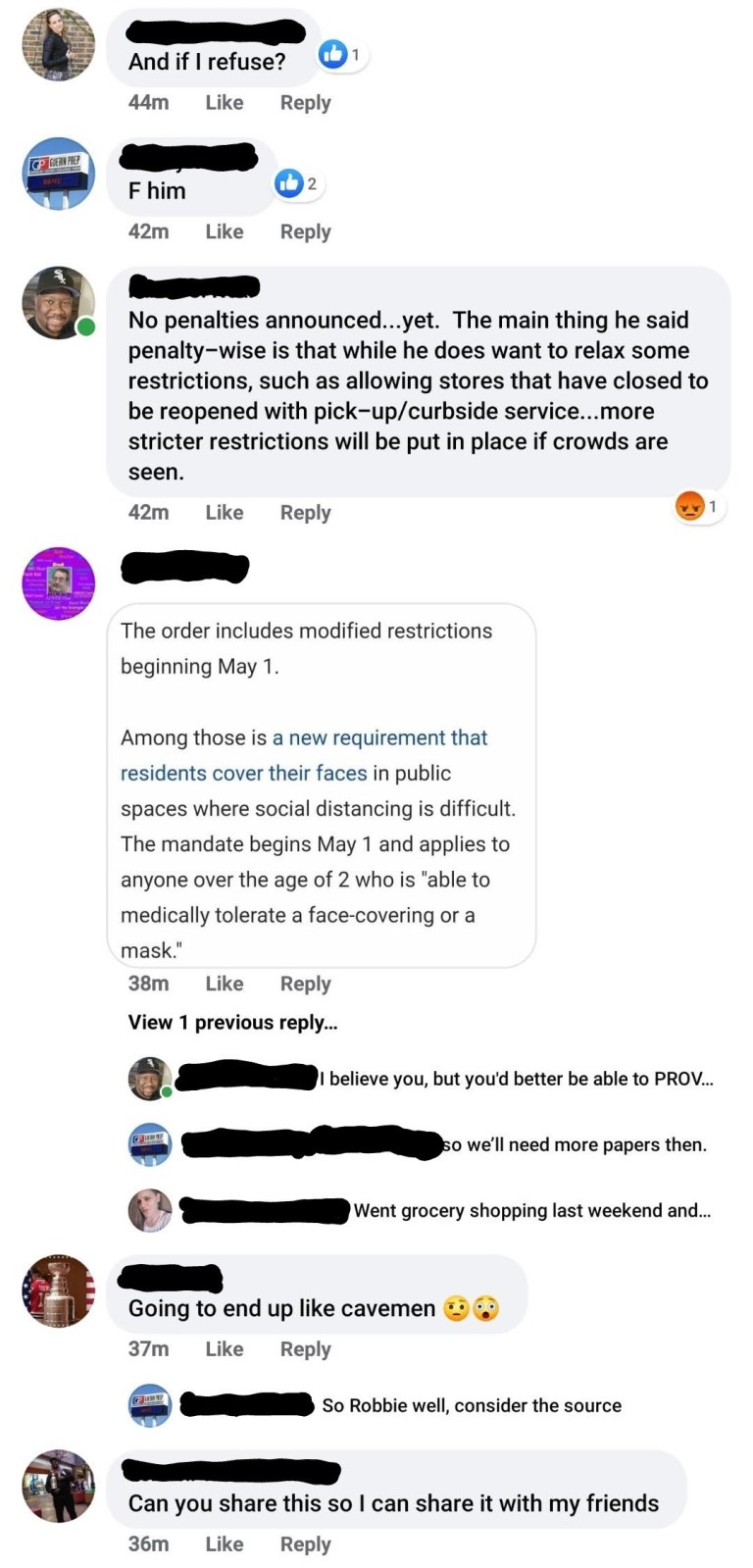Screen dimensions: 753x1568
Task: Reply to the comment posted 38m ago
Action: click(305, 984)
